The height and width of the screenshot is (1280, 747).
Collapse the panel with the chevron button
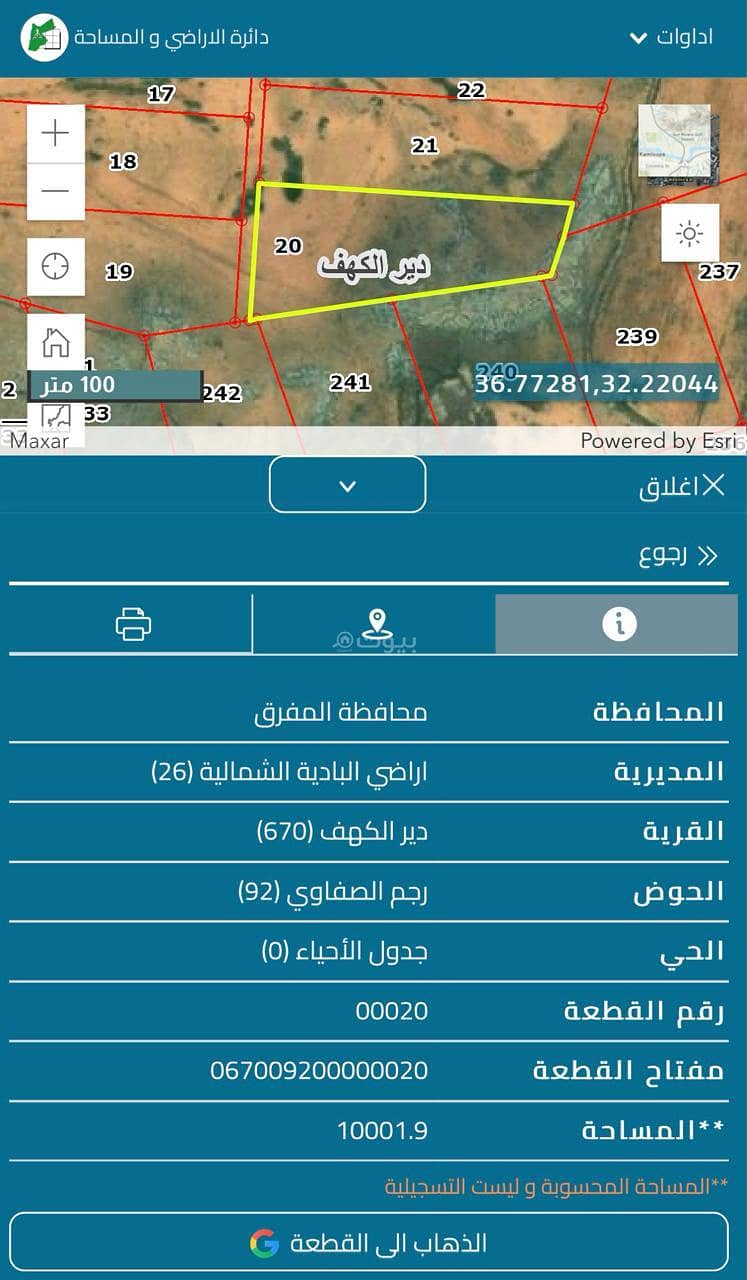pyautogui.click(x=348, y=486)
